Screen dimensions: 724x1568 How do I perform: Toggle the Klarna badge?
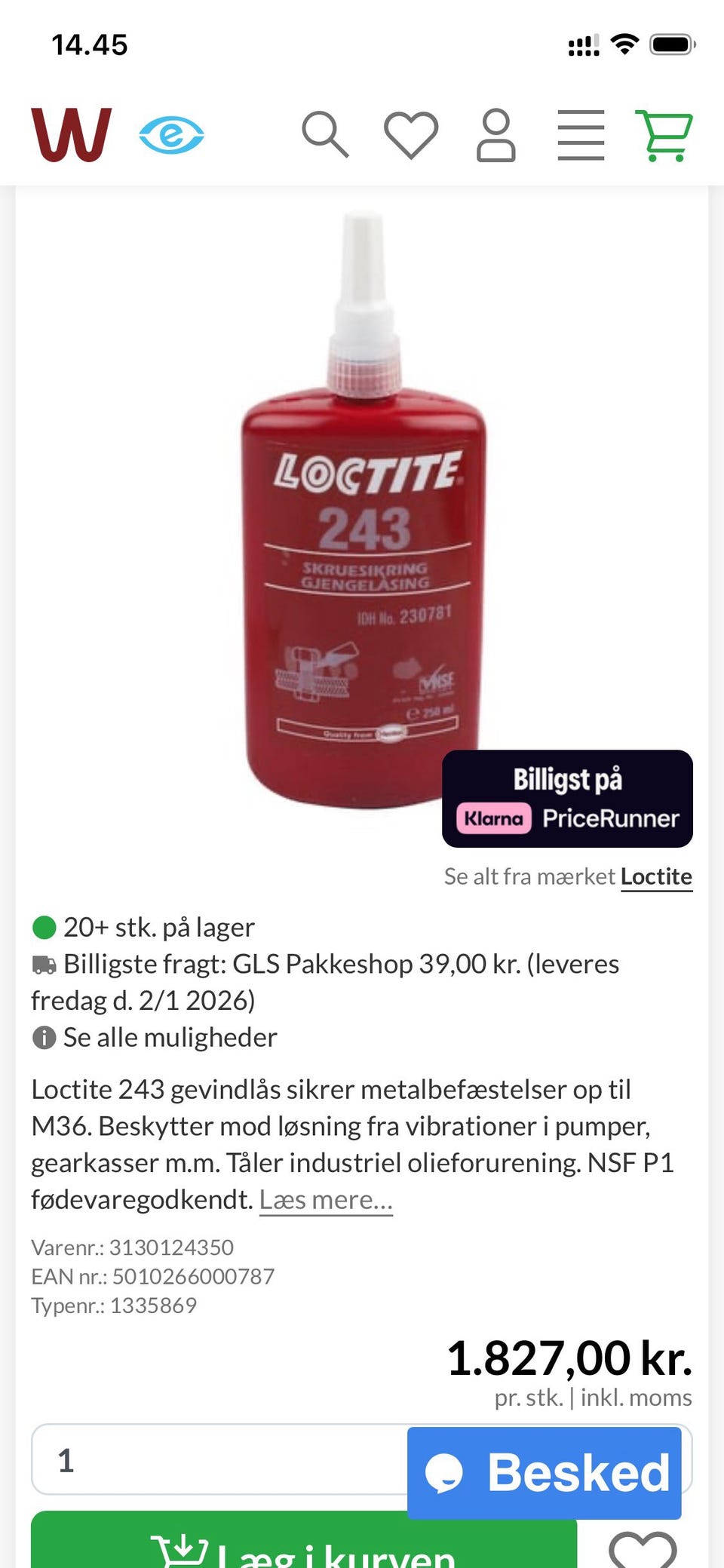pos(493,818)
